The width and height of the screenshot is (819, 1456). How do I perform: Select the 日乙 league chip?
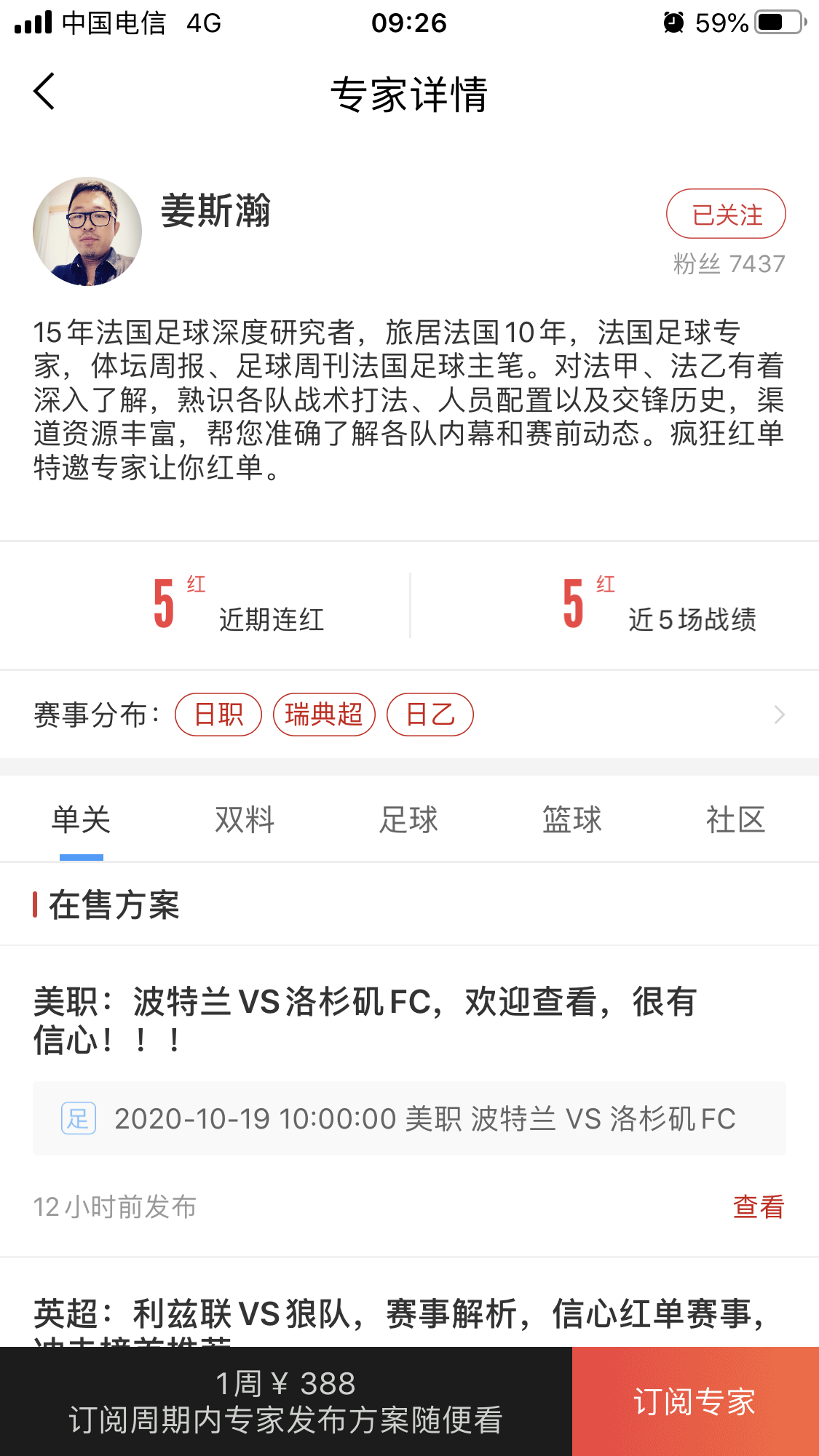(x=430, y=715)
